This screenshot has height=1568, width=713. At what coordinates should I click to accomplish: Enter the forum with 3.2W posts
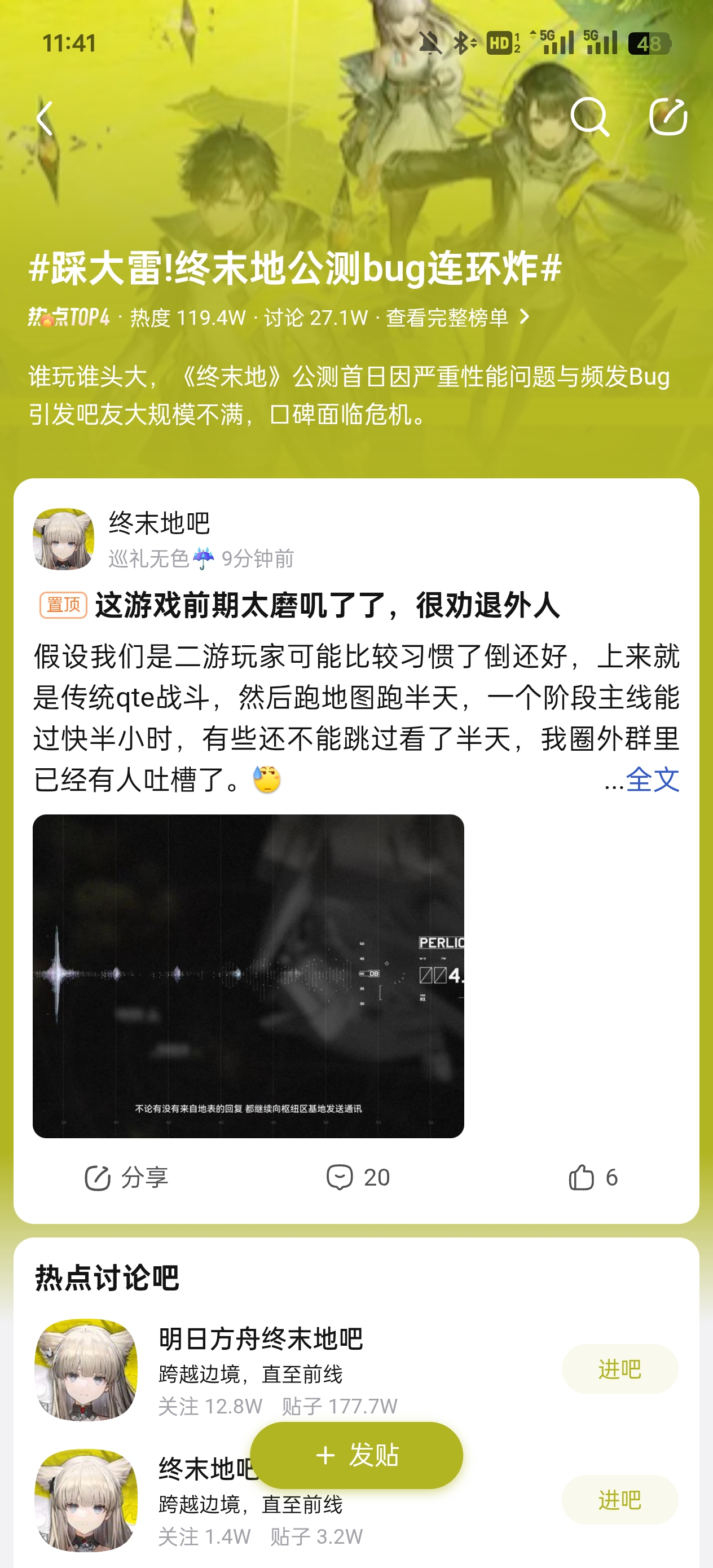coord(619,1500)
